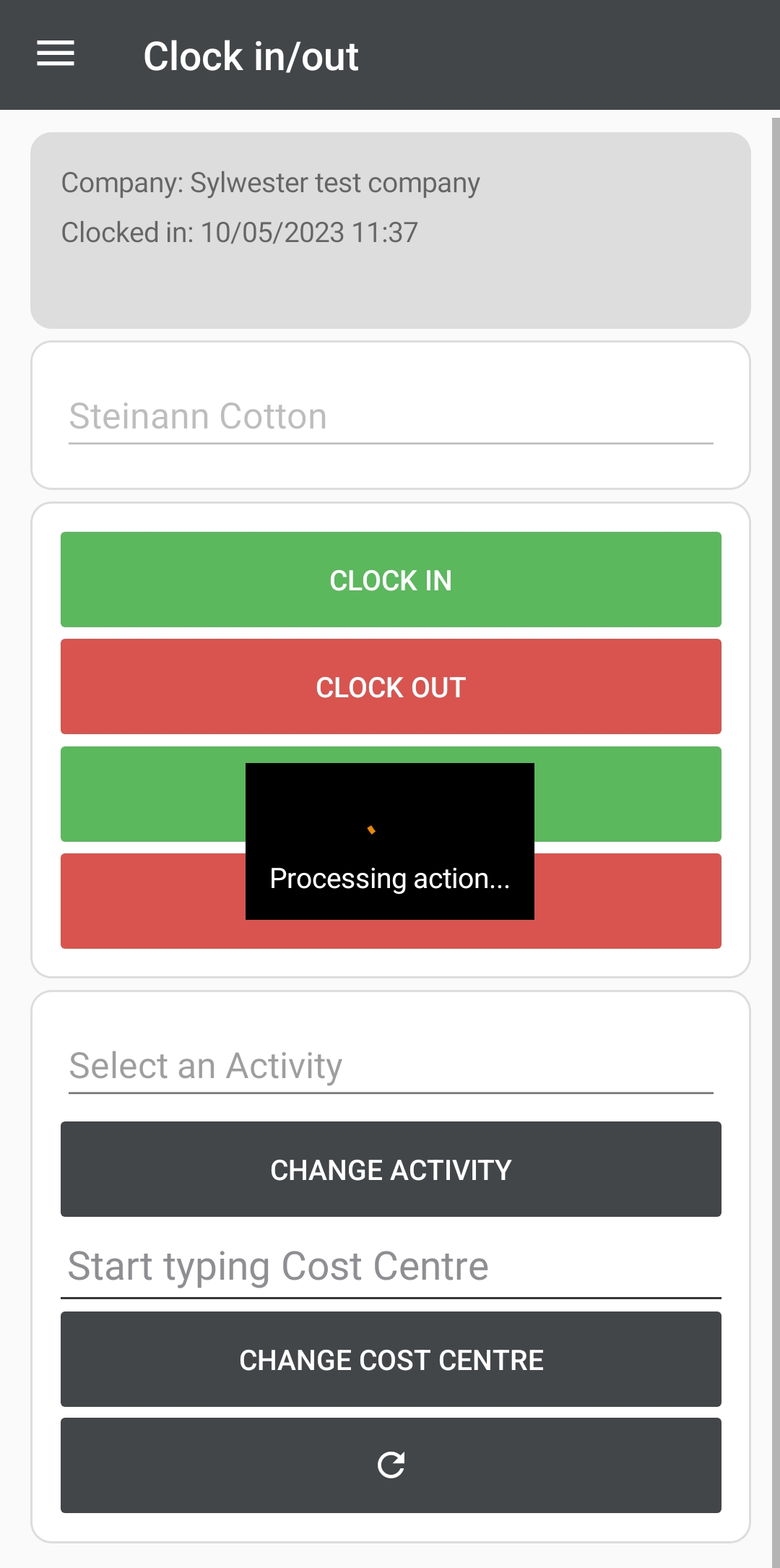Open the Select an Activity field
The height and width of the screenshot is (1568, 780).
391,1067
